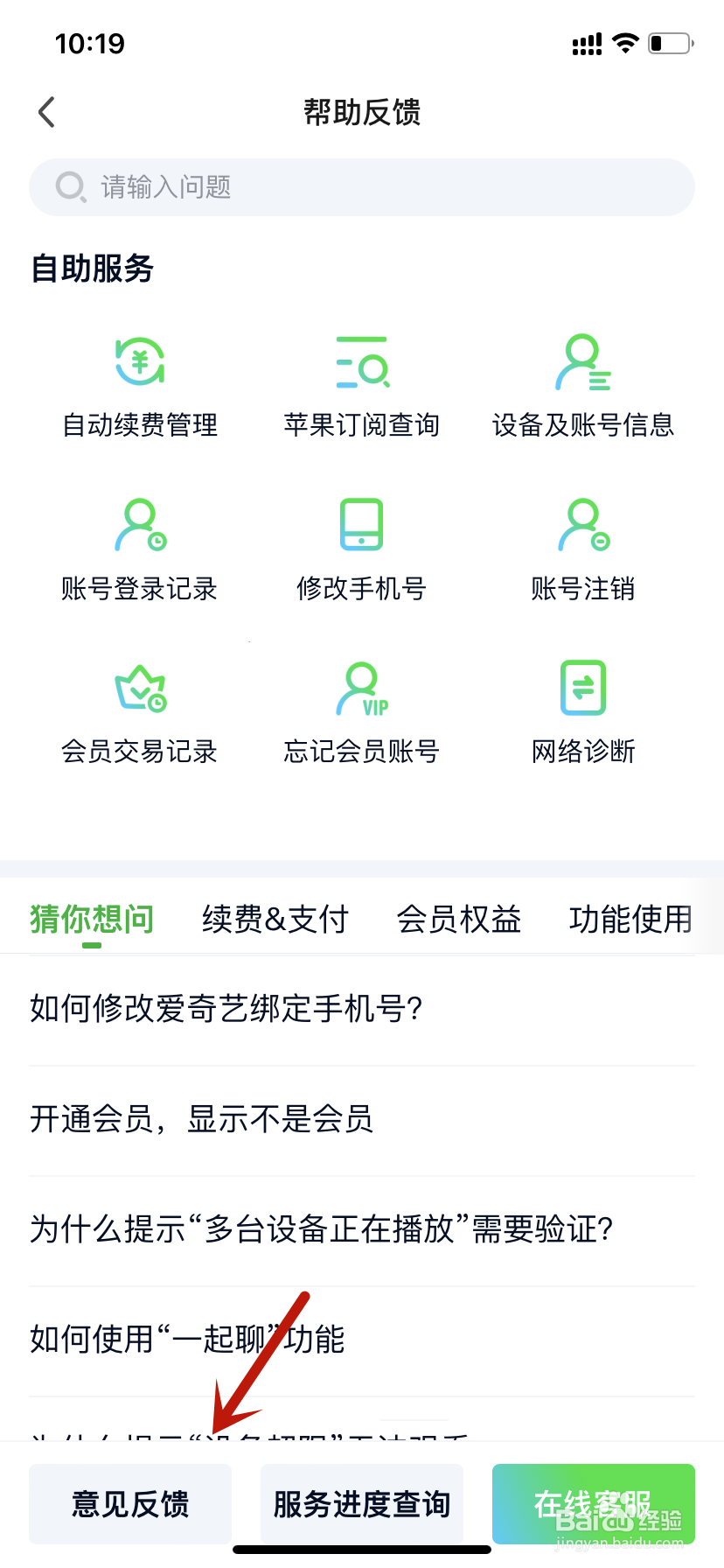Open 自动续费管理

[x=140, y=387]
